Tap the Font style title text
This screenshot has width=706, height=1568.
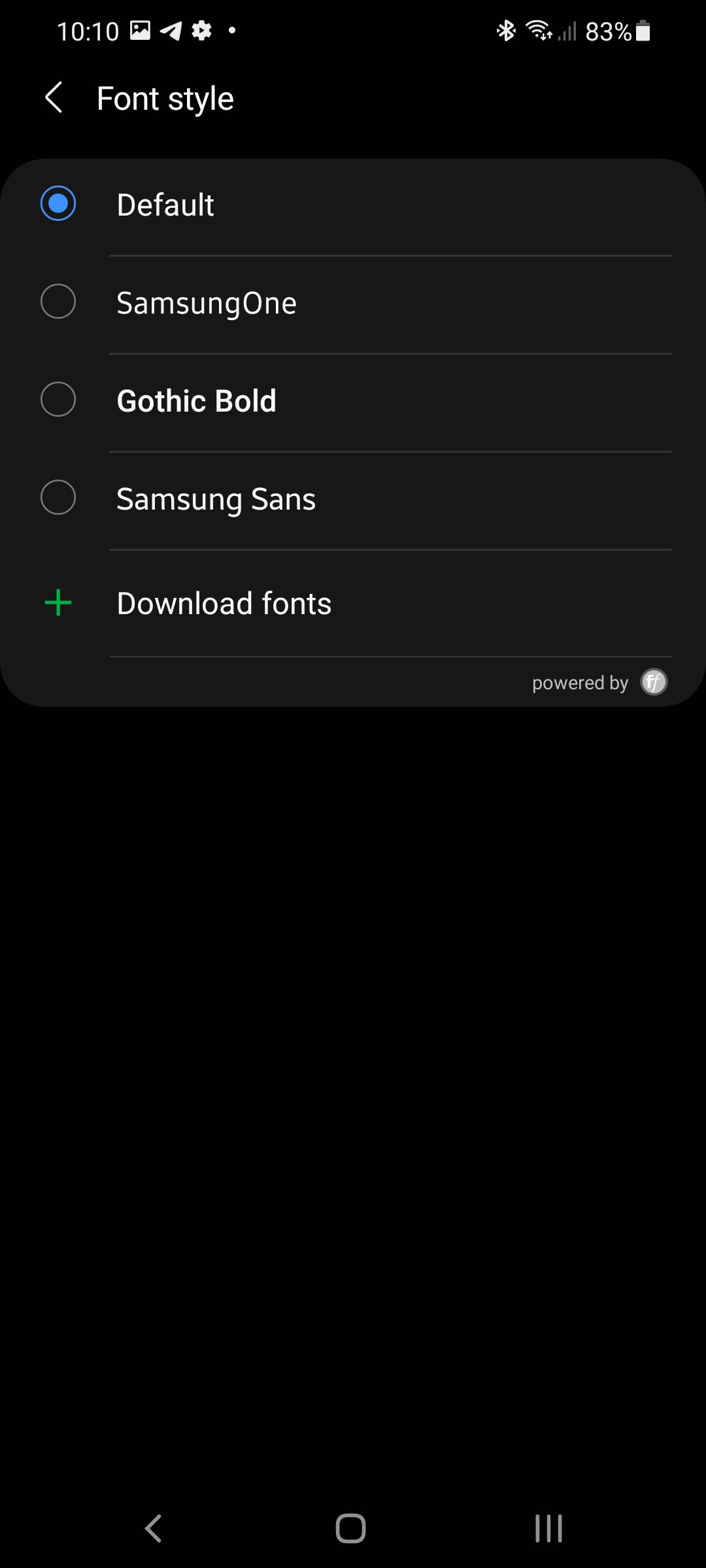[x=165, y=98]
